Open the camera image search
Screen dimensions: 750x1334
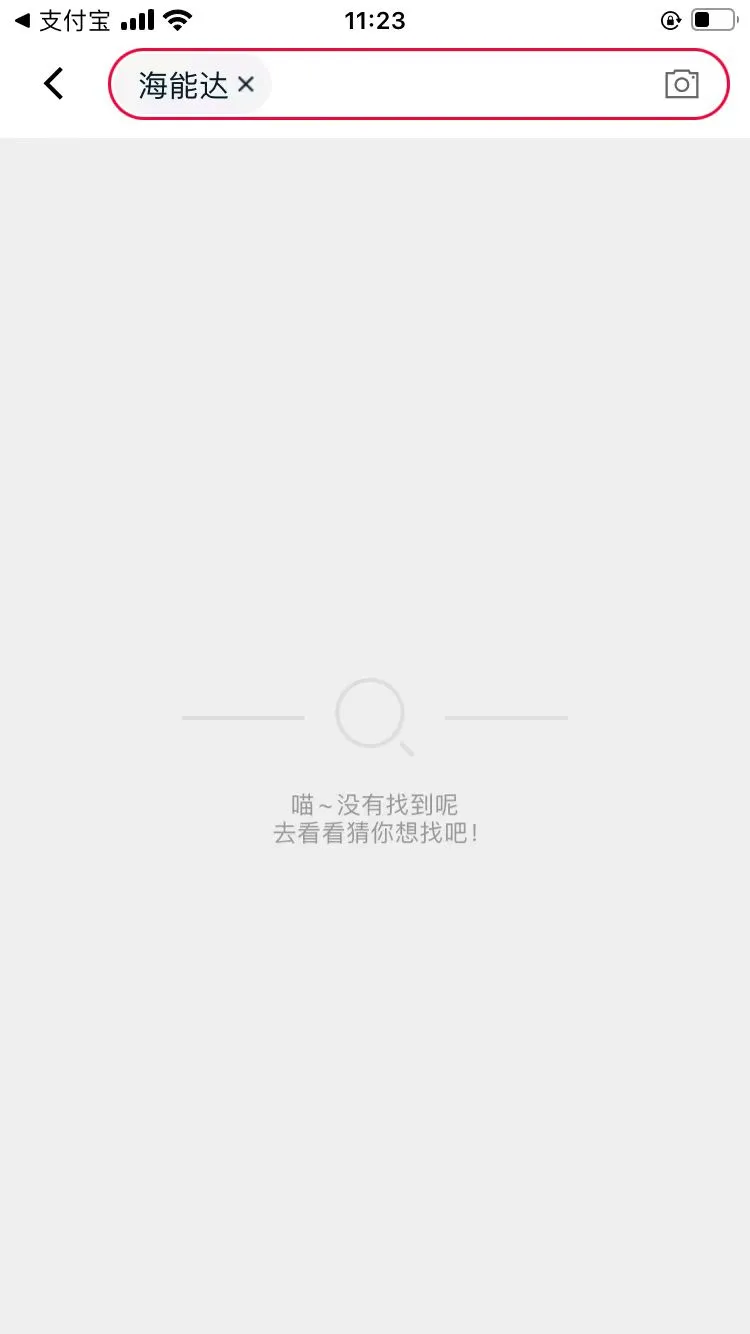682,84
